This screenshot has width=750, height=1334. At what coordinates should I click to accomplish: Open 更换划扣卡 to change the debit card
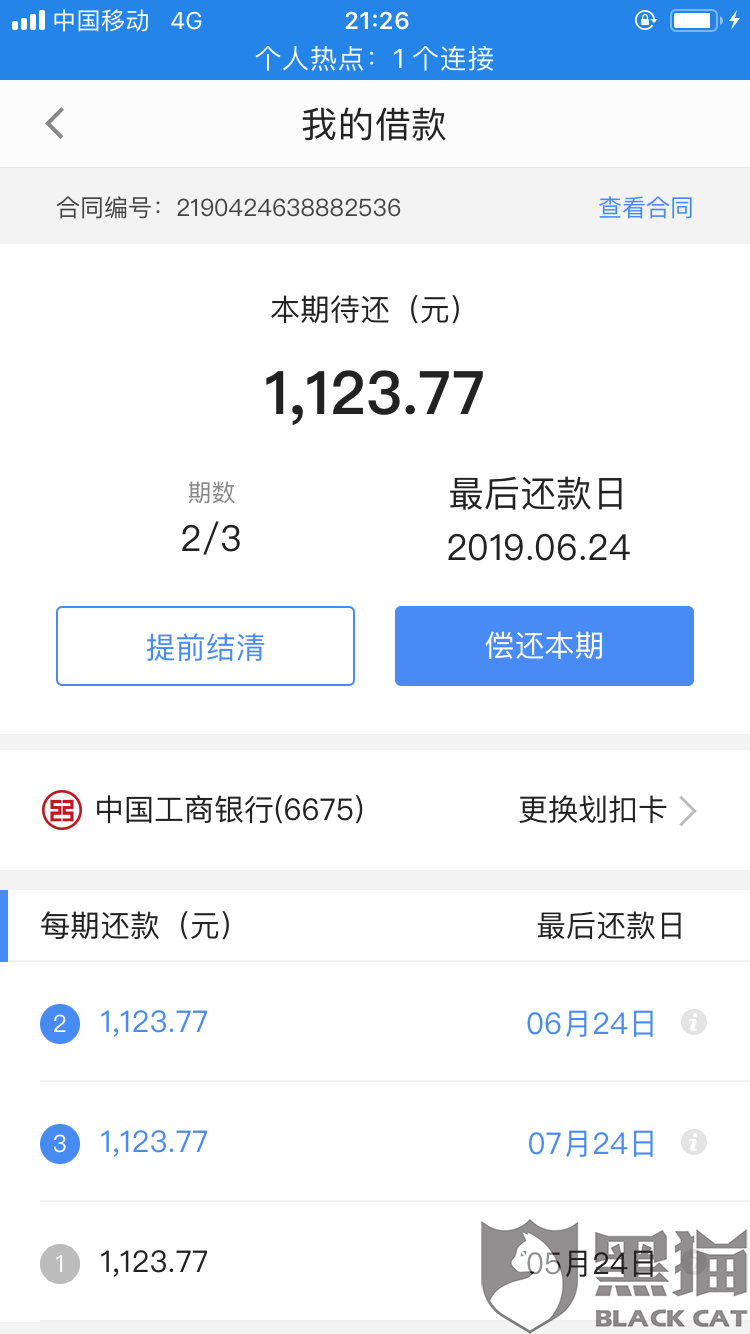click(607, 810)
